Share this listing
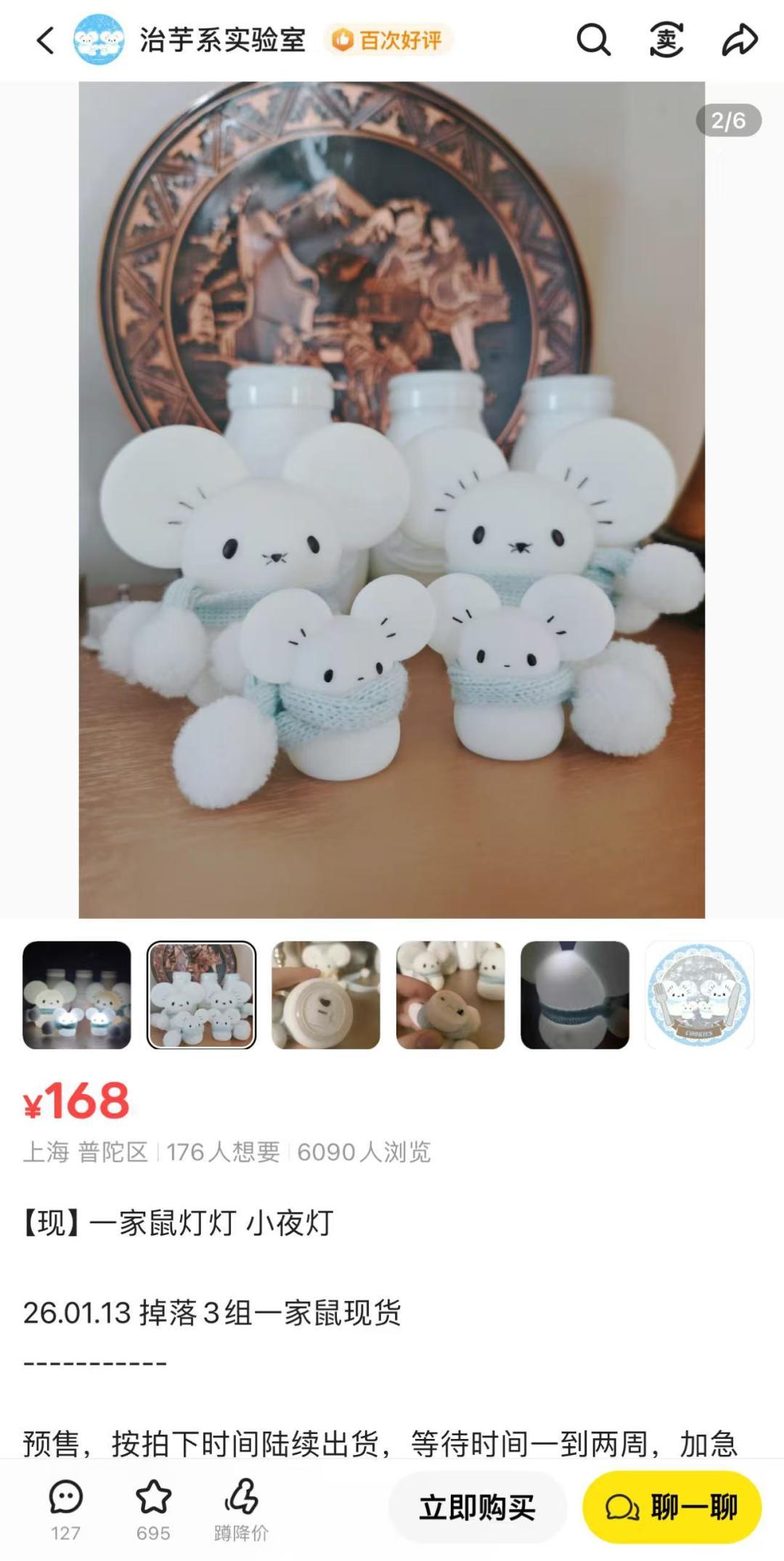This screenshot has width=784, height=1561. [x=739, y=41]
